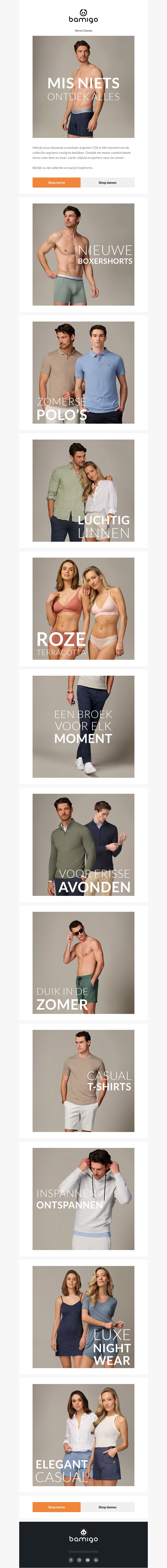Screen dimensions: 167x1568
Task: Browse the Roze Terracotta lingerie tile
Action: (83, 609)
